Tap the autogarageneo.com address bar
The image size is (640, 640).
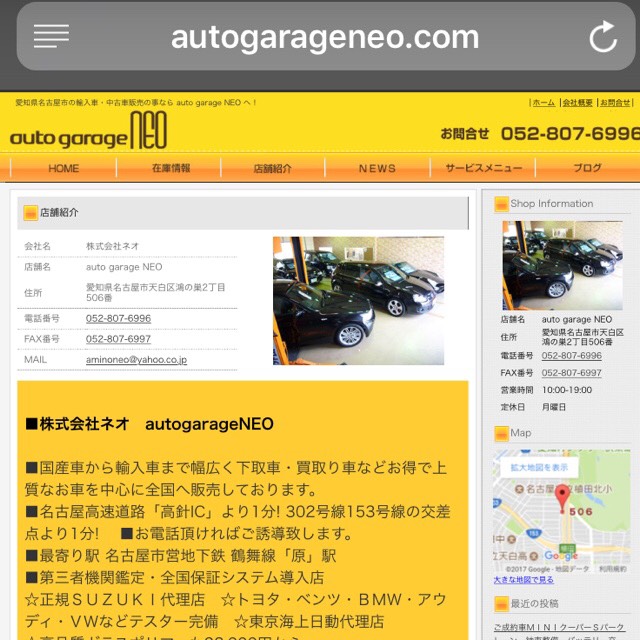tap(325, 38)
